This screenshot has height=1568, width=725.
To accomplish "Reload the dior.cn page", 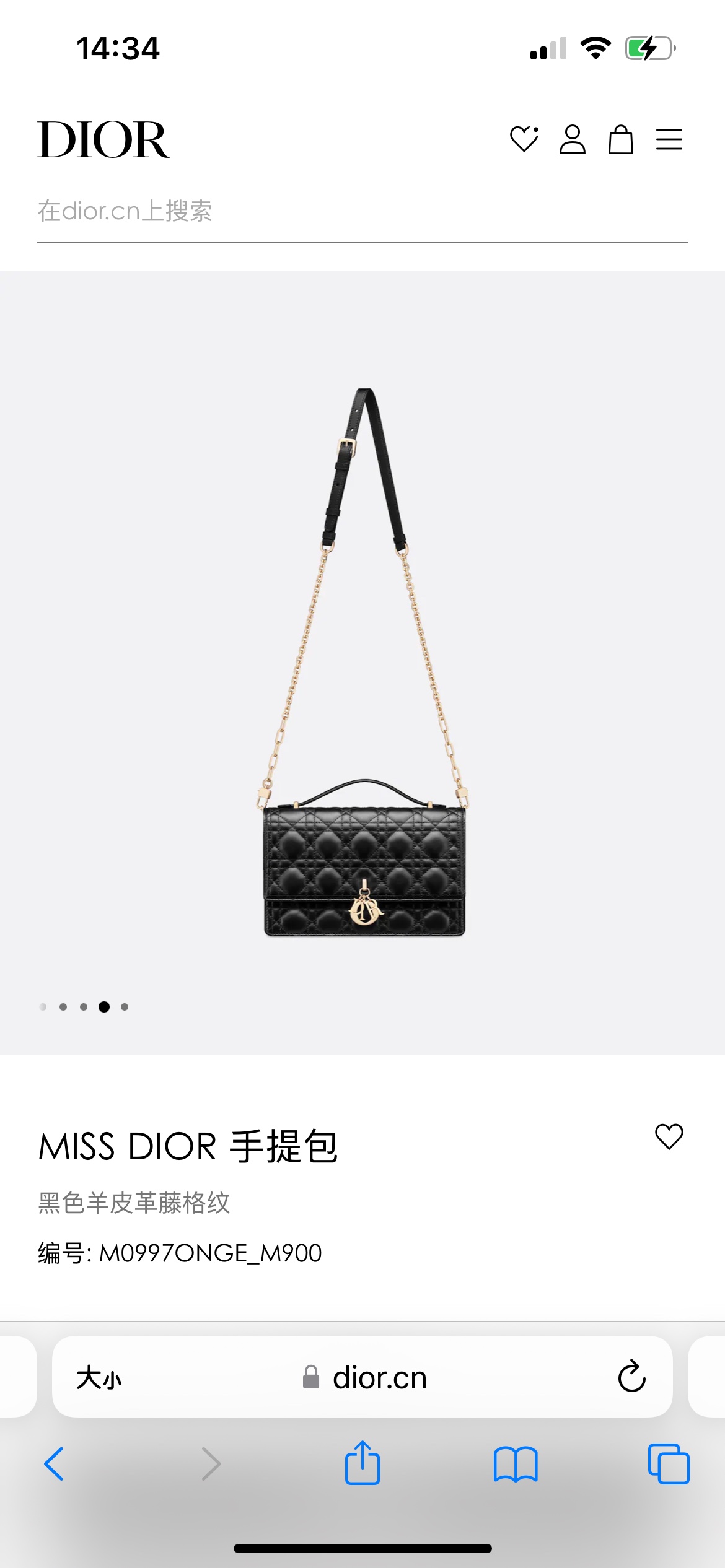I will (x=631, y=1377).
